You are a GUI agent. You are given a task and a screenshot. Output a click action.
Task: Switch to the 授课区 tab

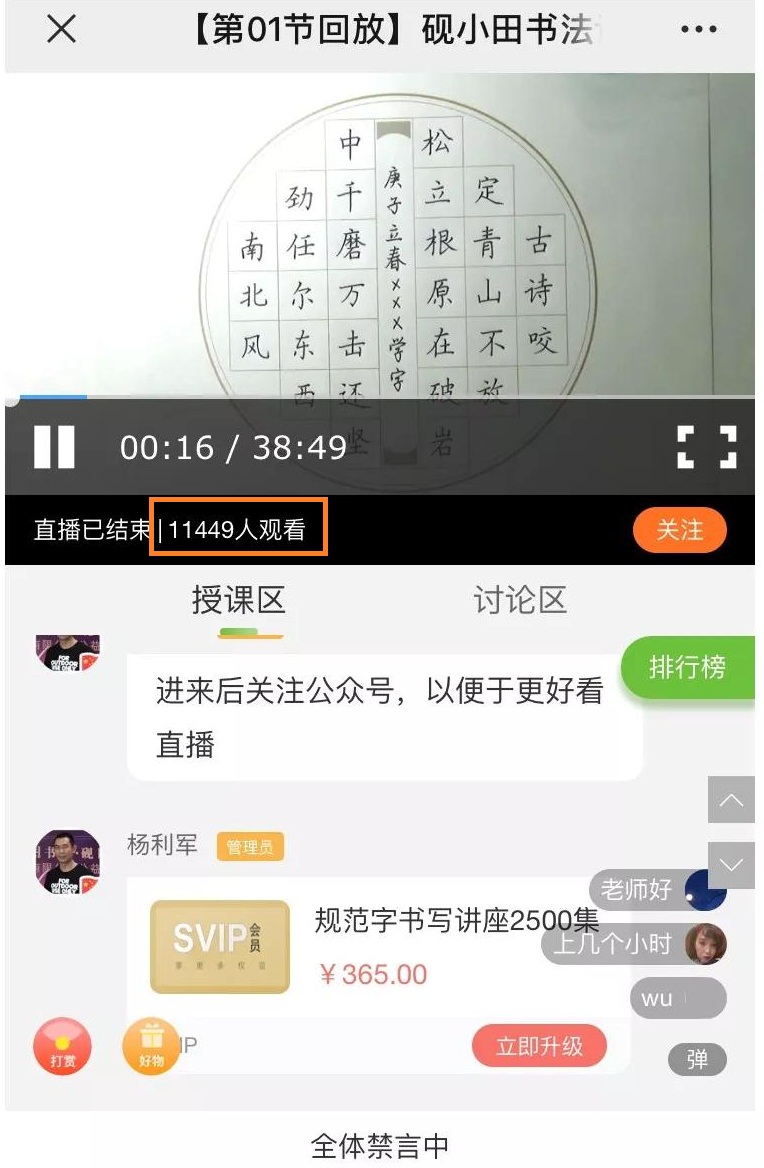tap(238, 601)
